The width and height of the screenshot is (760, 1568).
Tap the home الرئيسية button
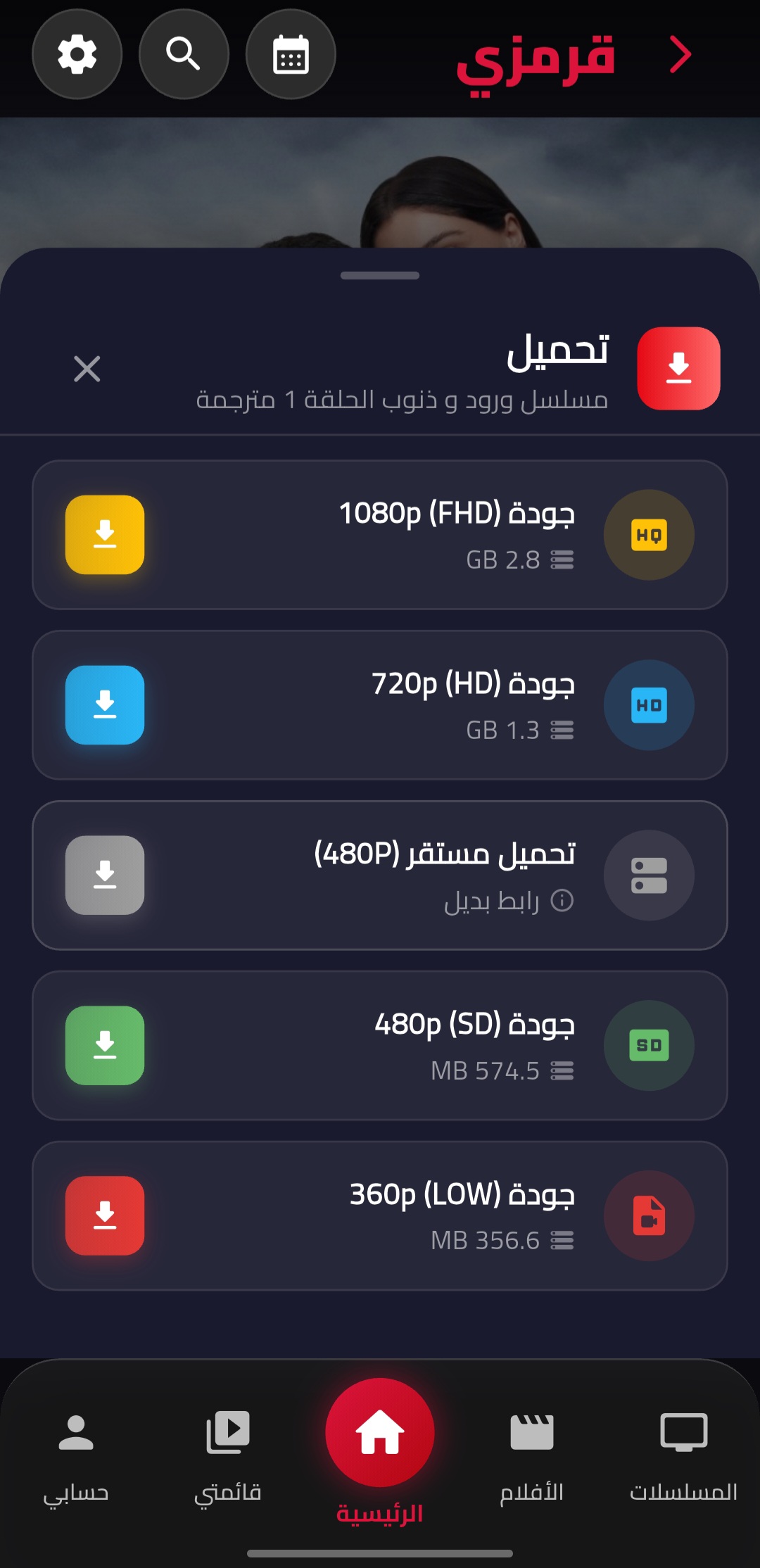tap(380, 1432)
